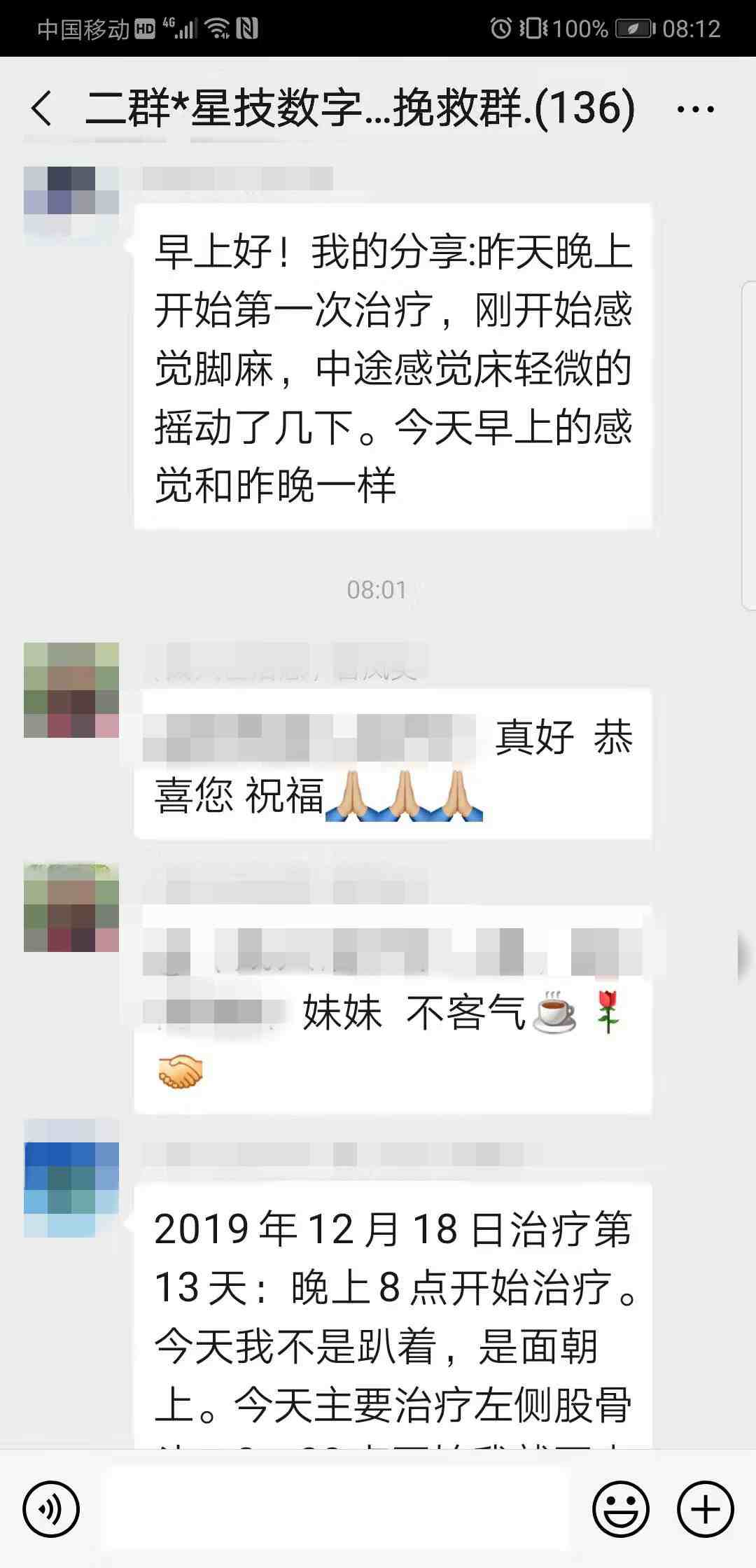Switch to voice message input
This screenshot has width=756, height=1568.
(50, 1509)
